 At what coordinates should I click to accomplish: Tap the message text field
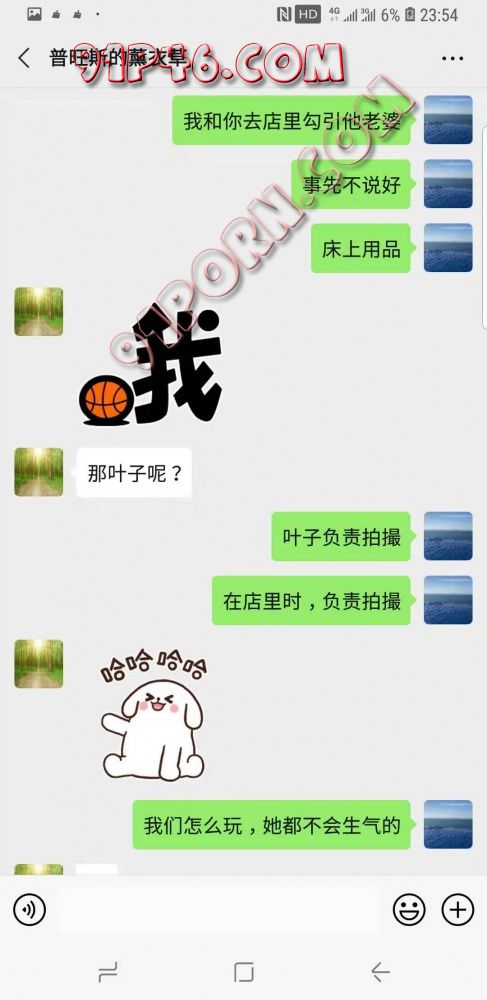pyautogui.click(x=218, y=909)
